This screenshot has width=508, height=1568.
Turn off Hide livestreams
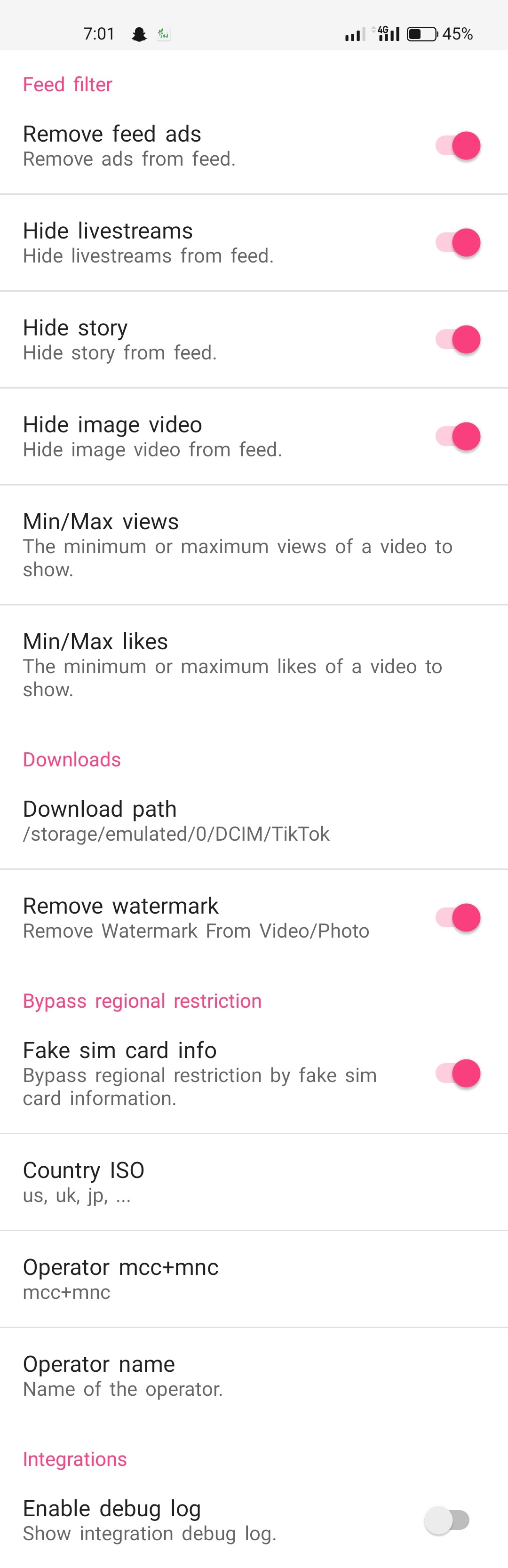click(458, 243)
